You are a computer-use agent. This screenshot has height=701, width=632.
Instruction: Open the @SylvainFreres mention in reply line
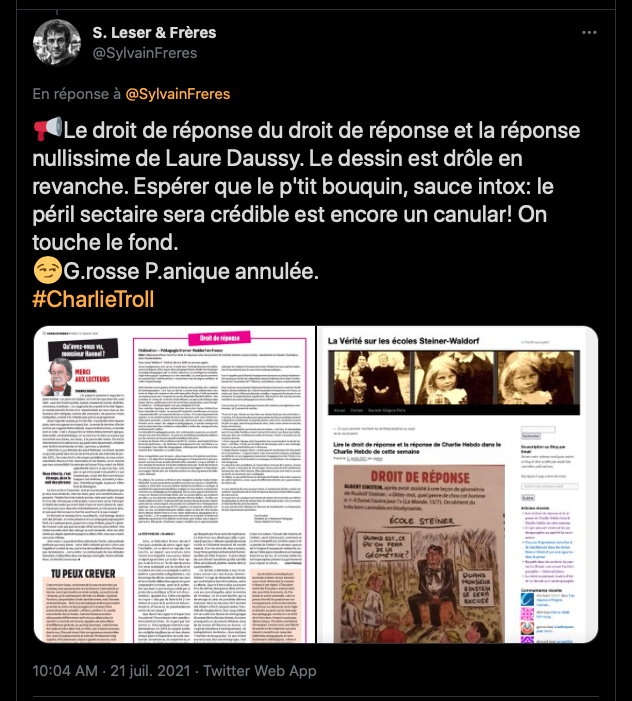point(177,94)
